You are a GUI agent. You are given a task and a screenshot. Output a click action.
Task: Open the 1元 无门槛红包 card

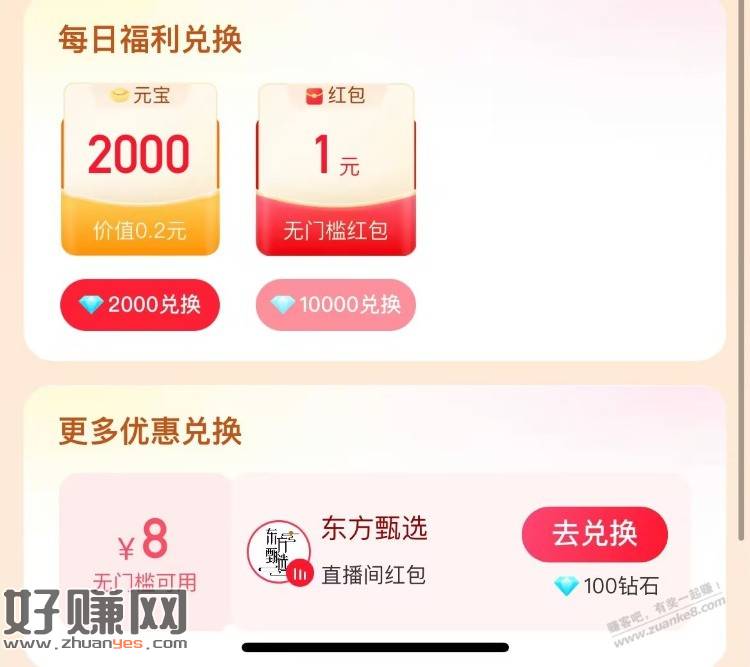336,170
